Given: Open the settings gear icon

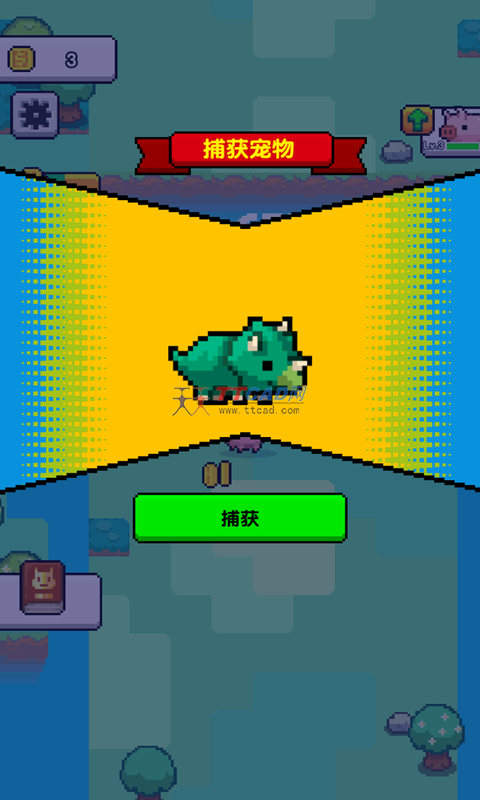Looking at the screenshot, I should (35, 115).
